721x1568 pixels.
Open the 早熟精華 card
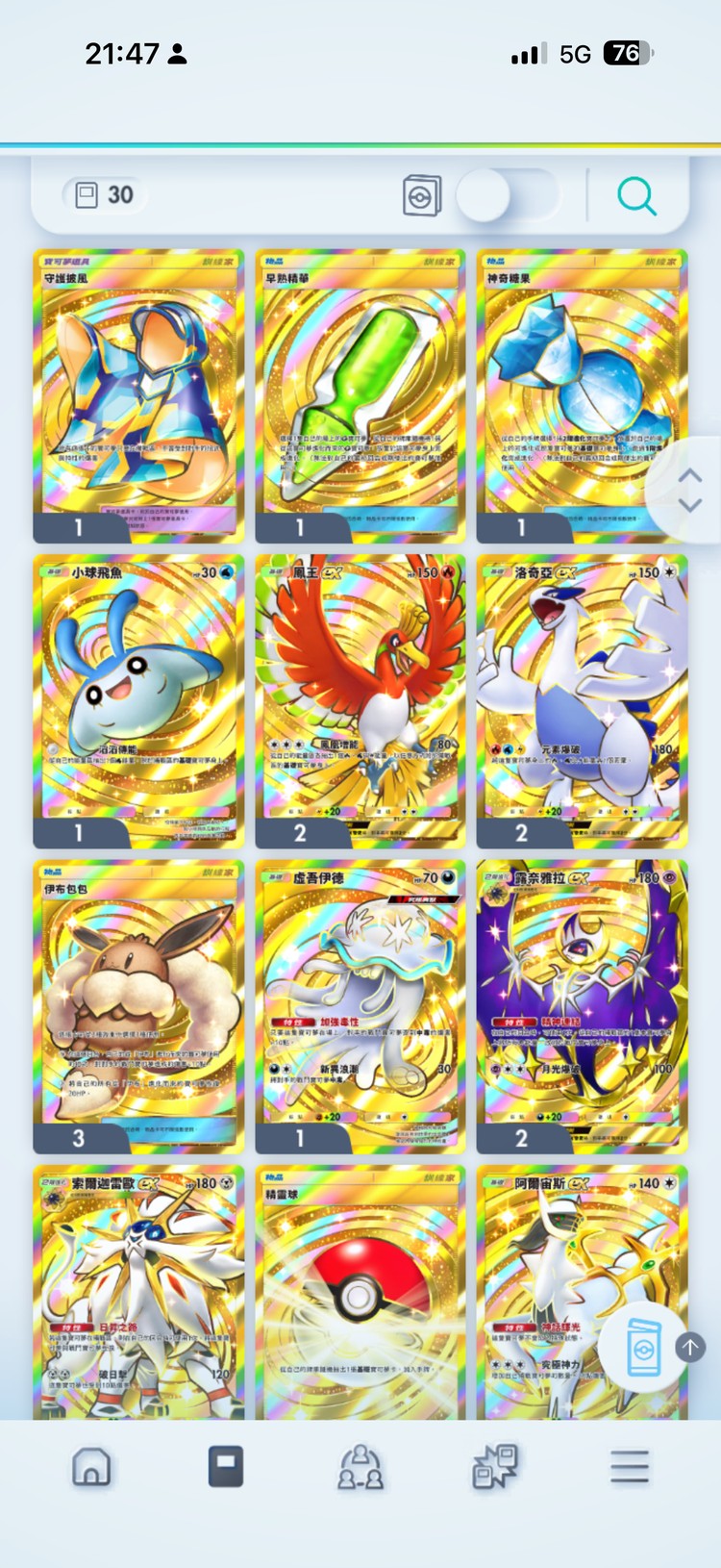pos(360,394)
